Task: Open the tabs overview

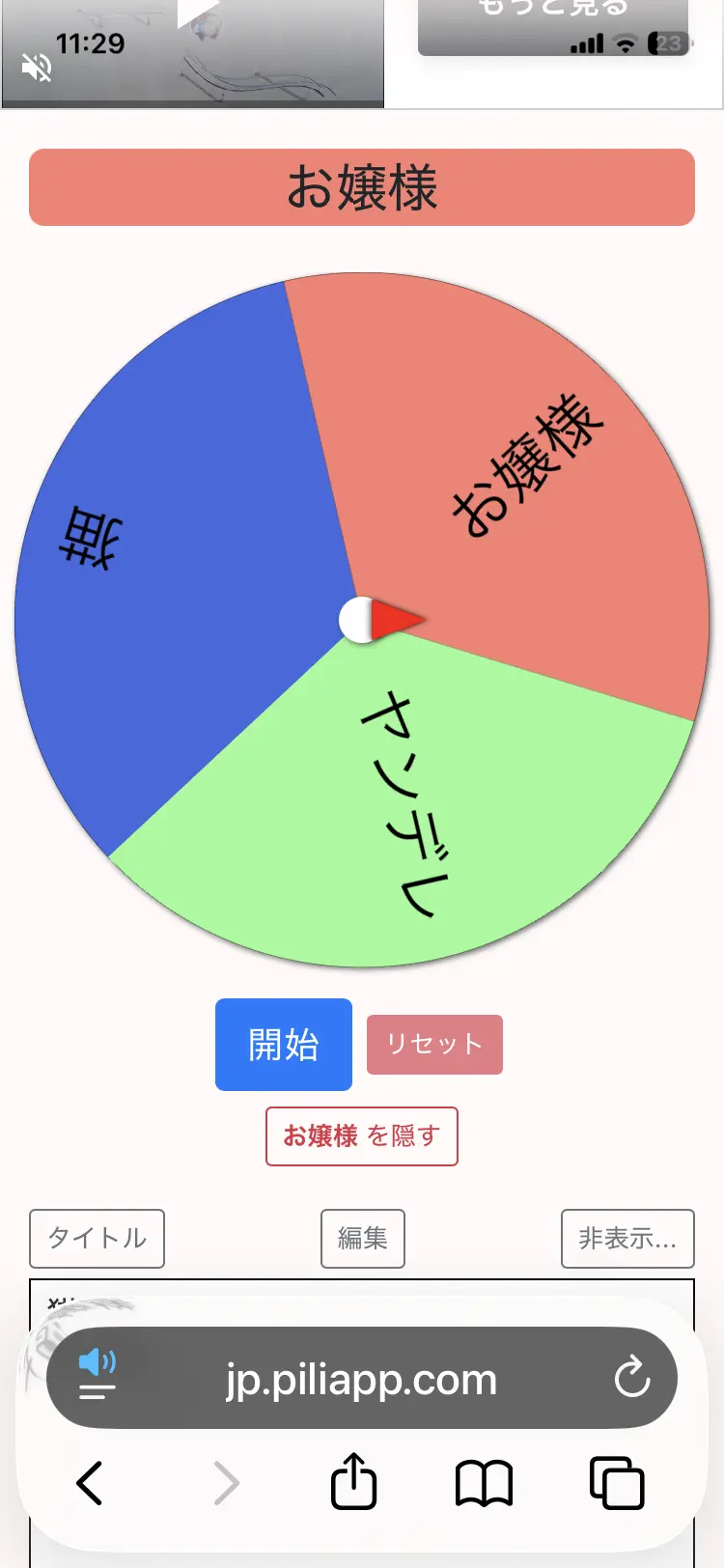Action: (x=617, y=1482)
